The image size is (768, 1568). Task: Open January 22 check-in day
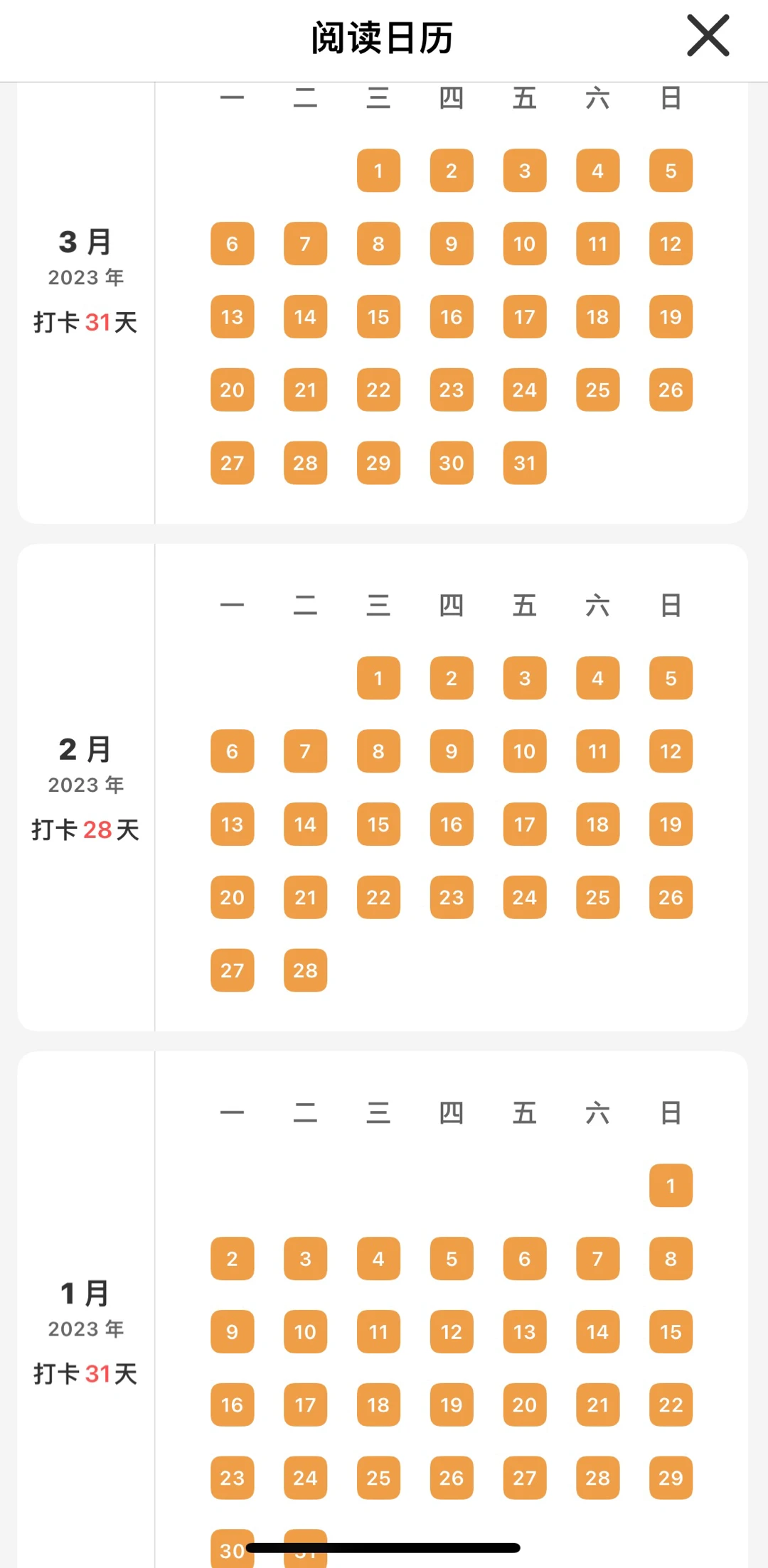671,1405
